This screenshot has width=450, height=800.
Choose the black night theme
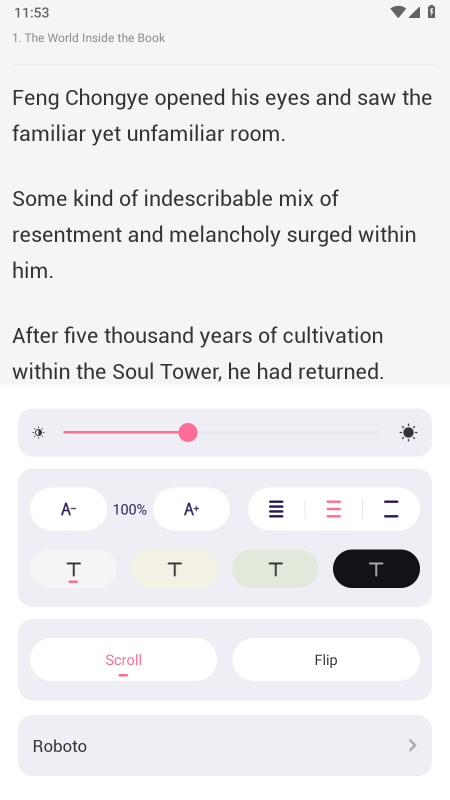pos(377,569)
